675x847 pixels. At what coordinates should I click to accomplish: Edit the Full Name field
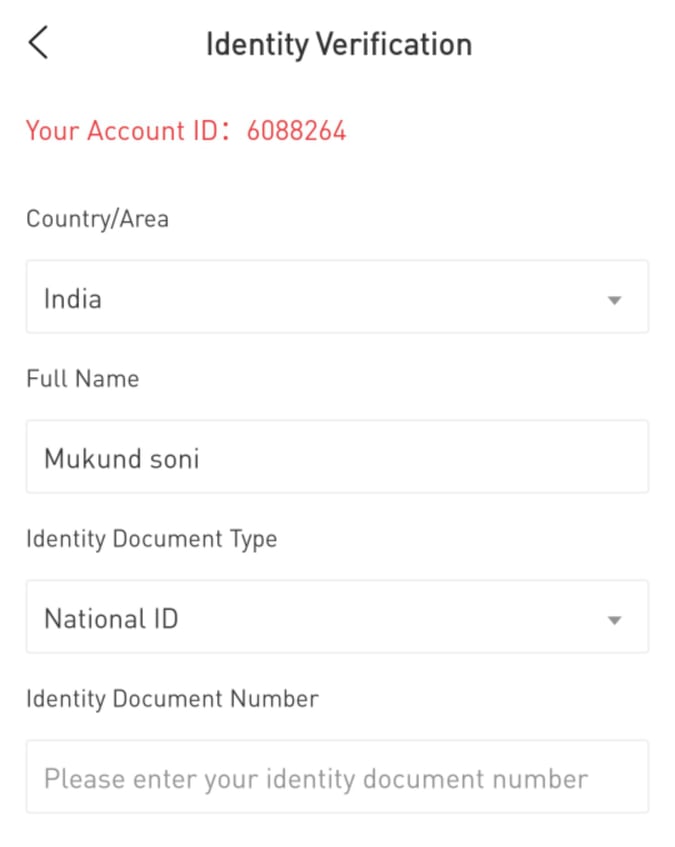click(337, 458)
